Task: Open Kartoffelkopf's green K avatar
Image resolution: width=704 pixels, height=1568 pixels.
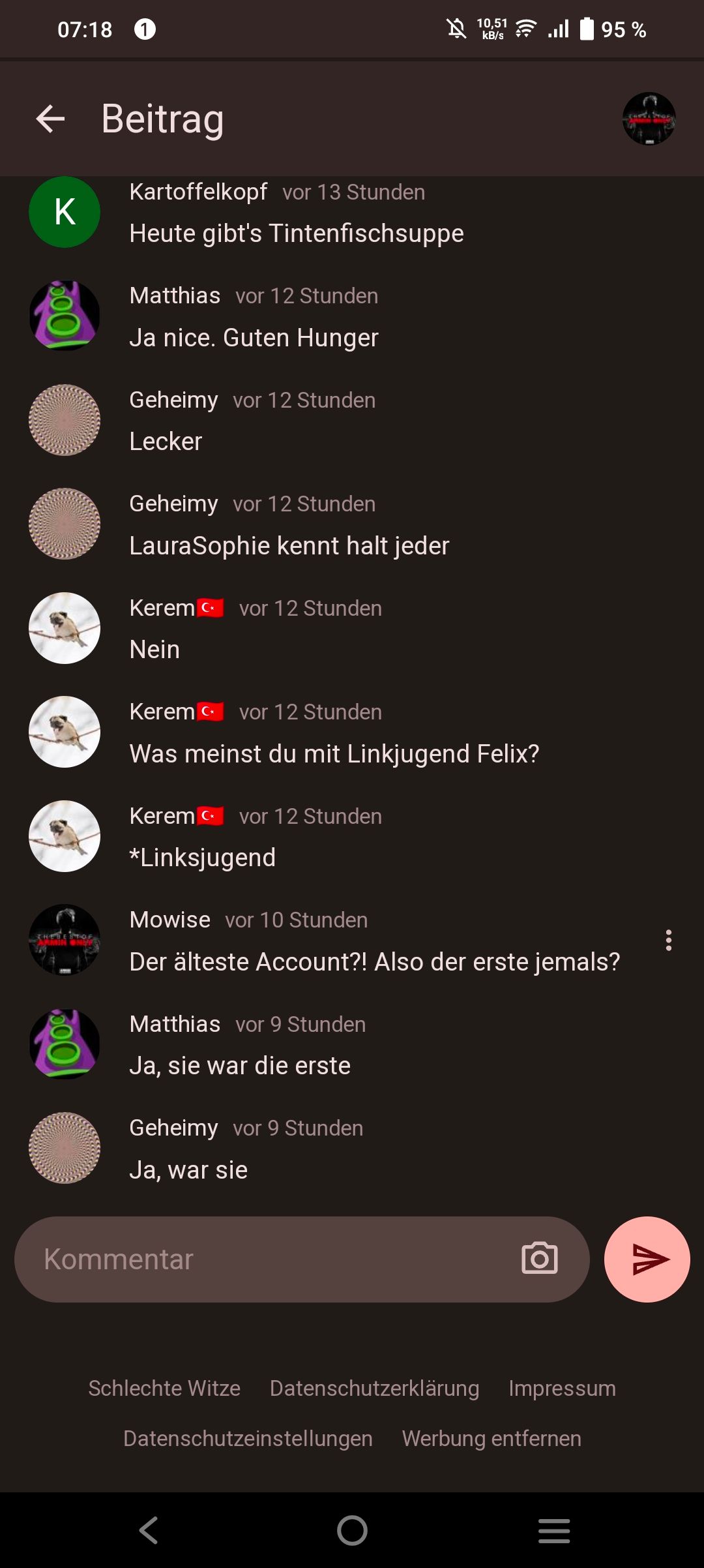Action: click(x=65, y=212)
